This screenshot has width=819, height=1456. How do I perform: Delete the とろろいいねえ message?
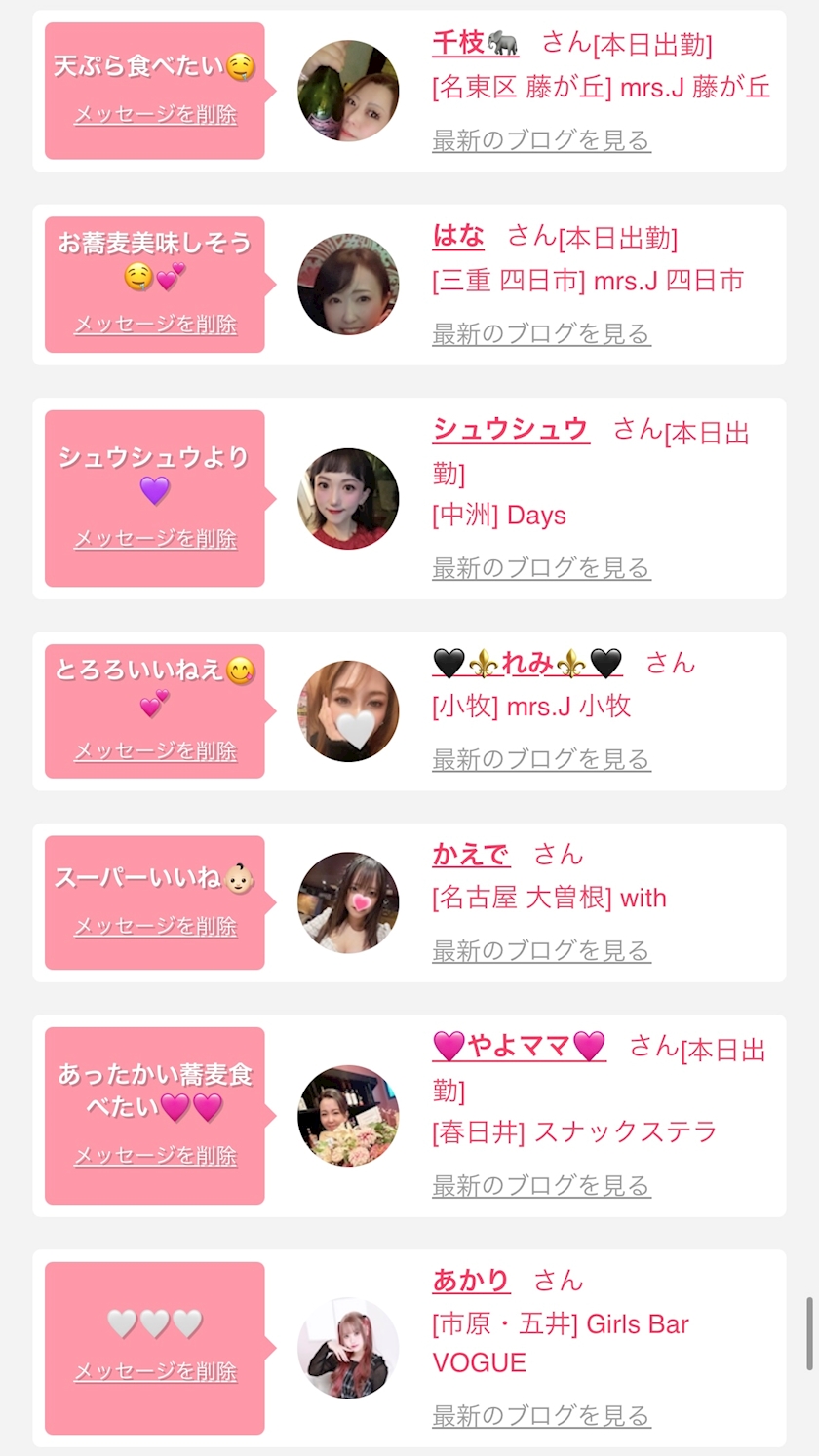pos(155,751)
